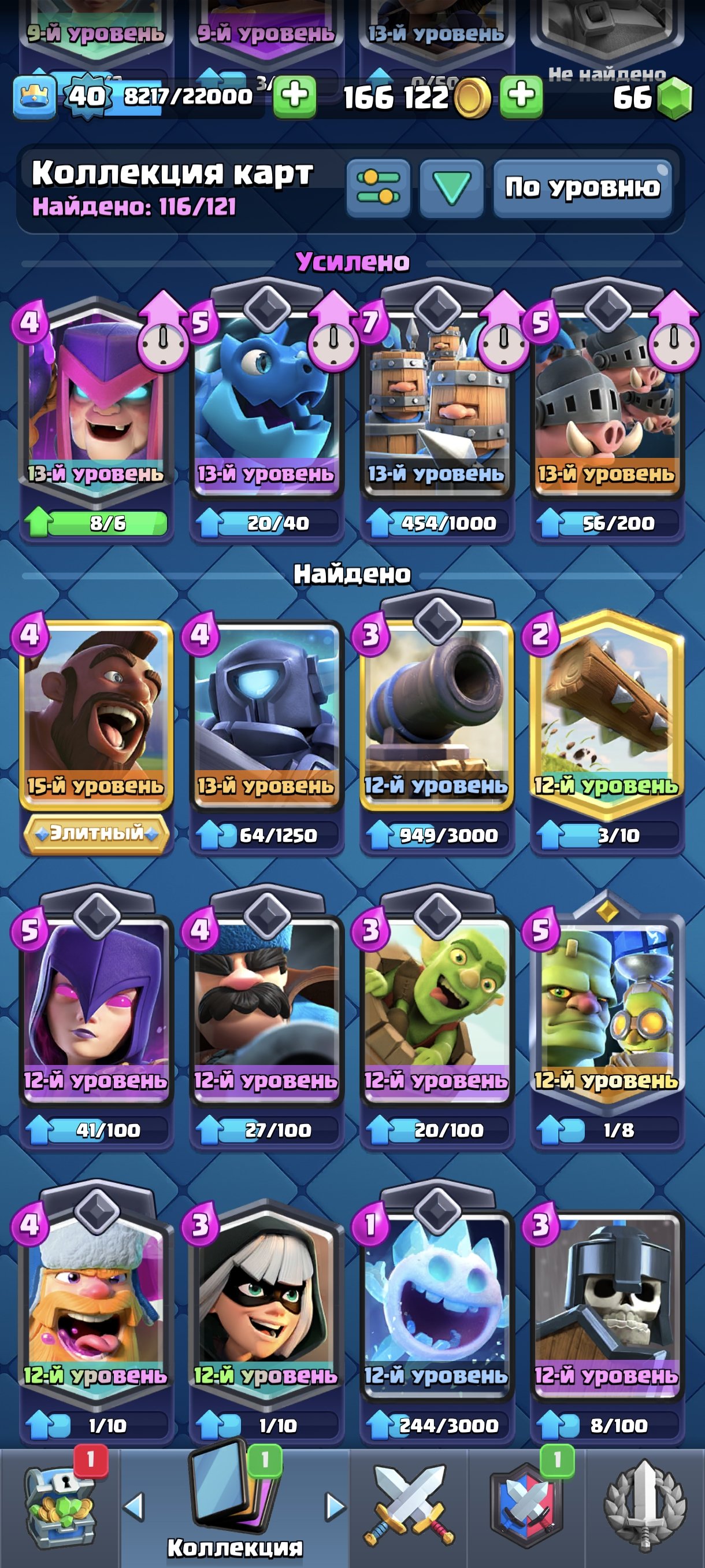Open the Bandit card
The width and height of the screenshot is (705, 1568).
[x=266, y=1303]
